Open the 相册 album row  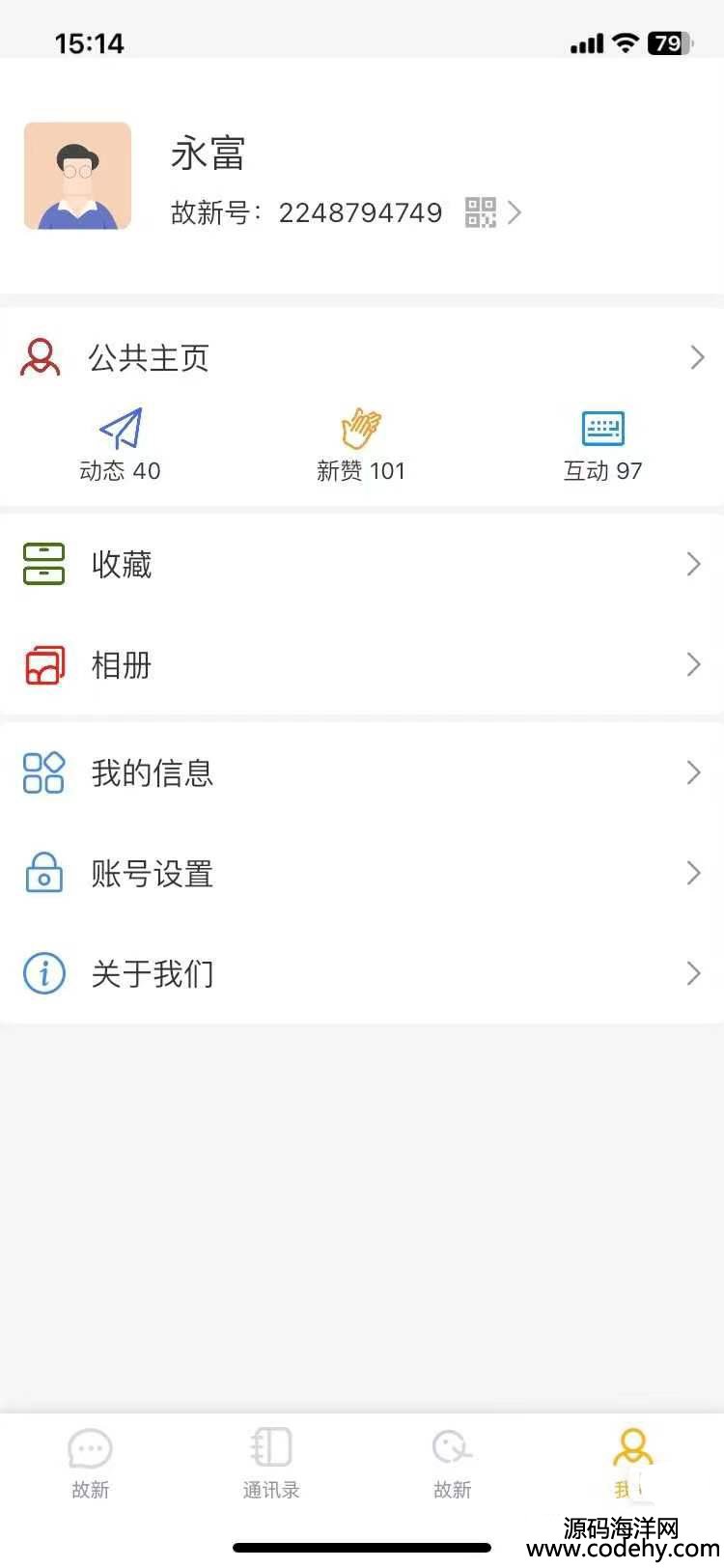click(362, 665)
